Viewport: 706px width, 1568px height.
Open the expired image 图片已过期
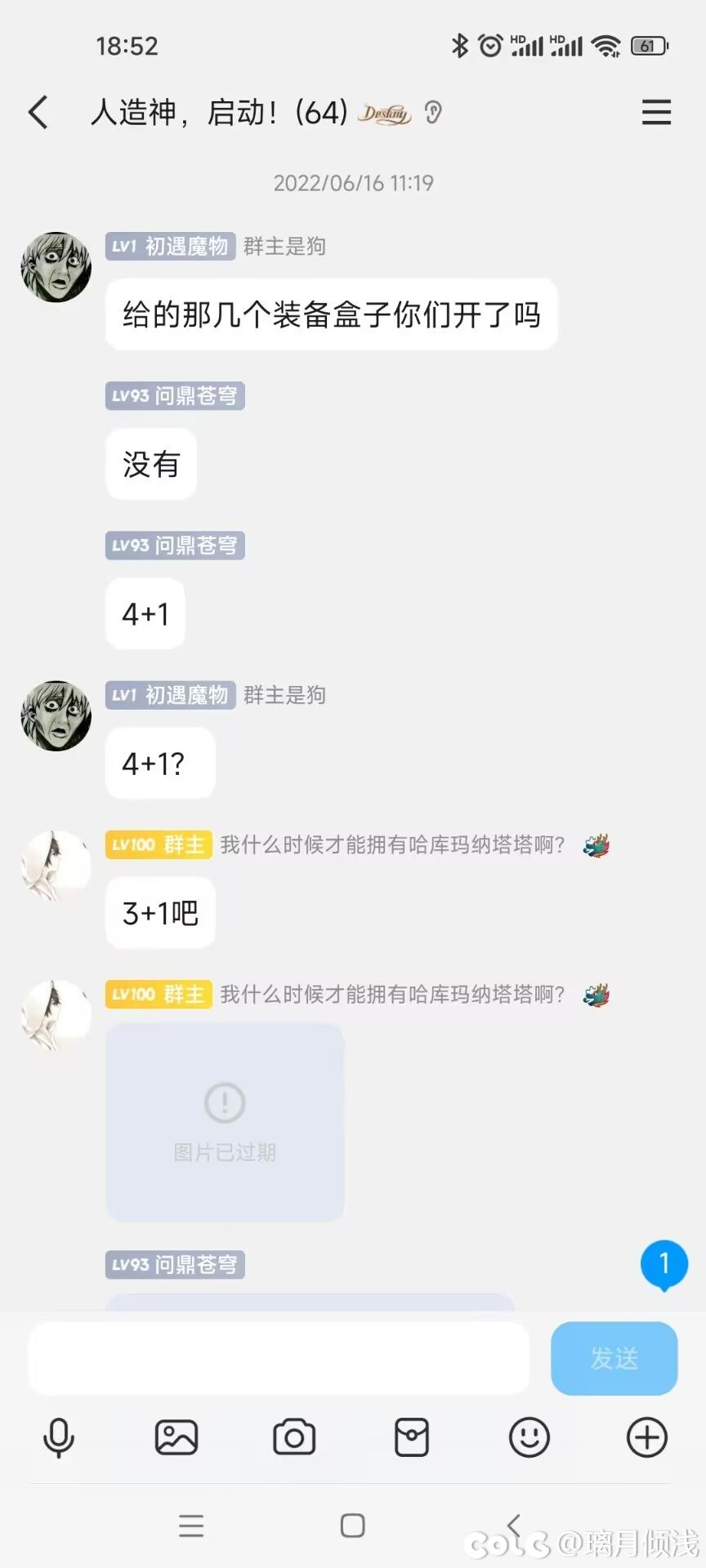[x=225, y=1123]
